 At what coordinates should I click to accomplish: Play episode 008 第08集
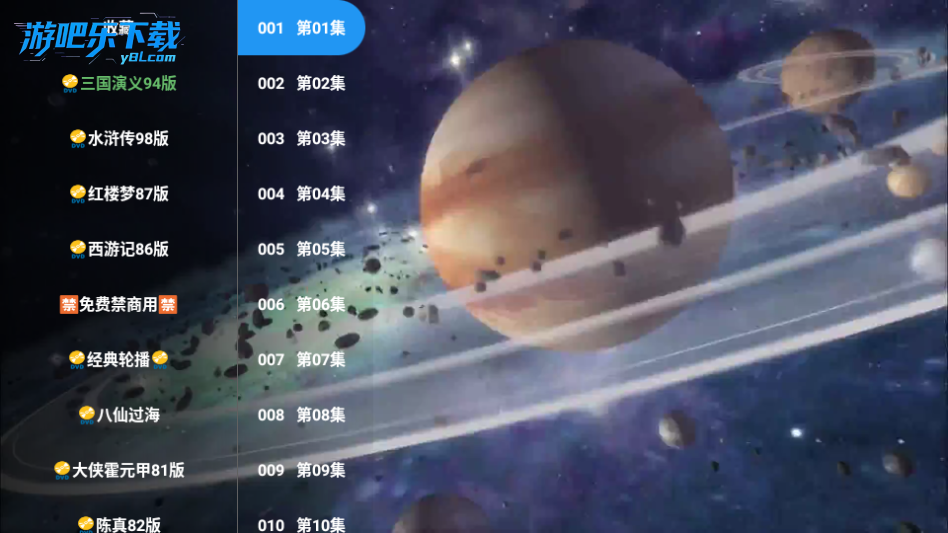(301, 414)
